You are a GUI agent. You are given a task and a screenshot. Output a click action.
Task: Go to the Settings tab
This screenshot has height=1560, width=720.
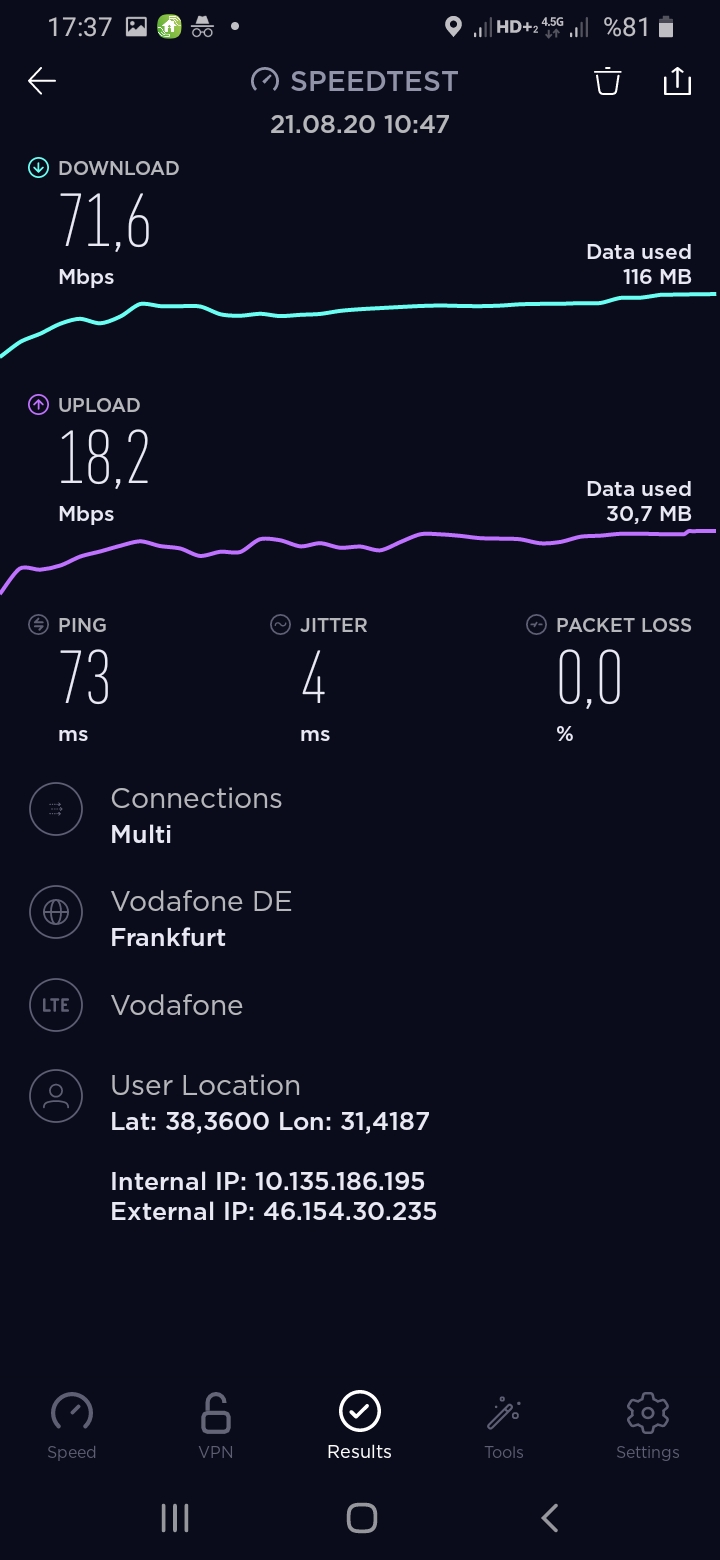[x=647, y=1426]
